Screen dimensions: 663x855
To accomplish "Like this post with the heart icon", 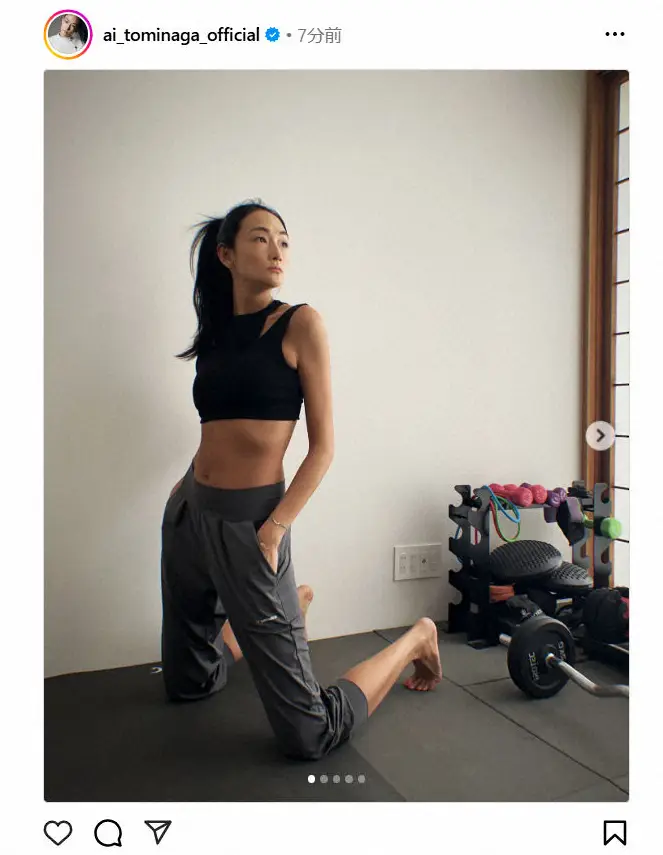I will point(59,832).
